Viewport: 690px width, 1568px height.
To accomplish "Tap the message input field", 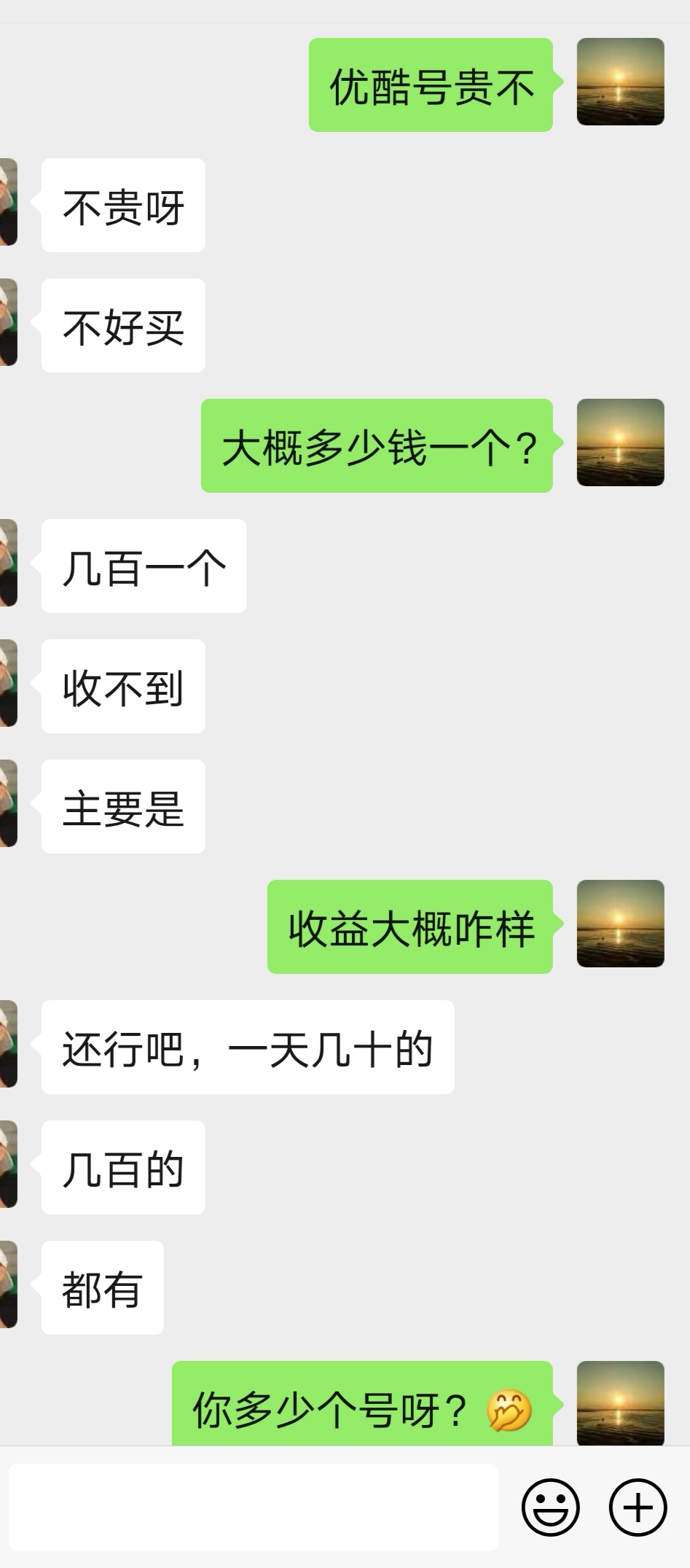I will pyautogui.click(x=253, y=1507).
